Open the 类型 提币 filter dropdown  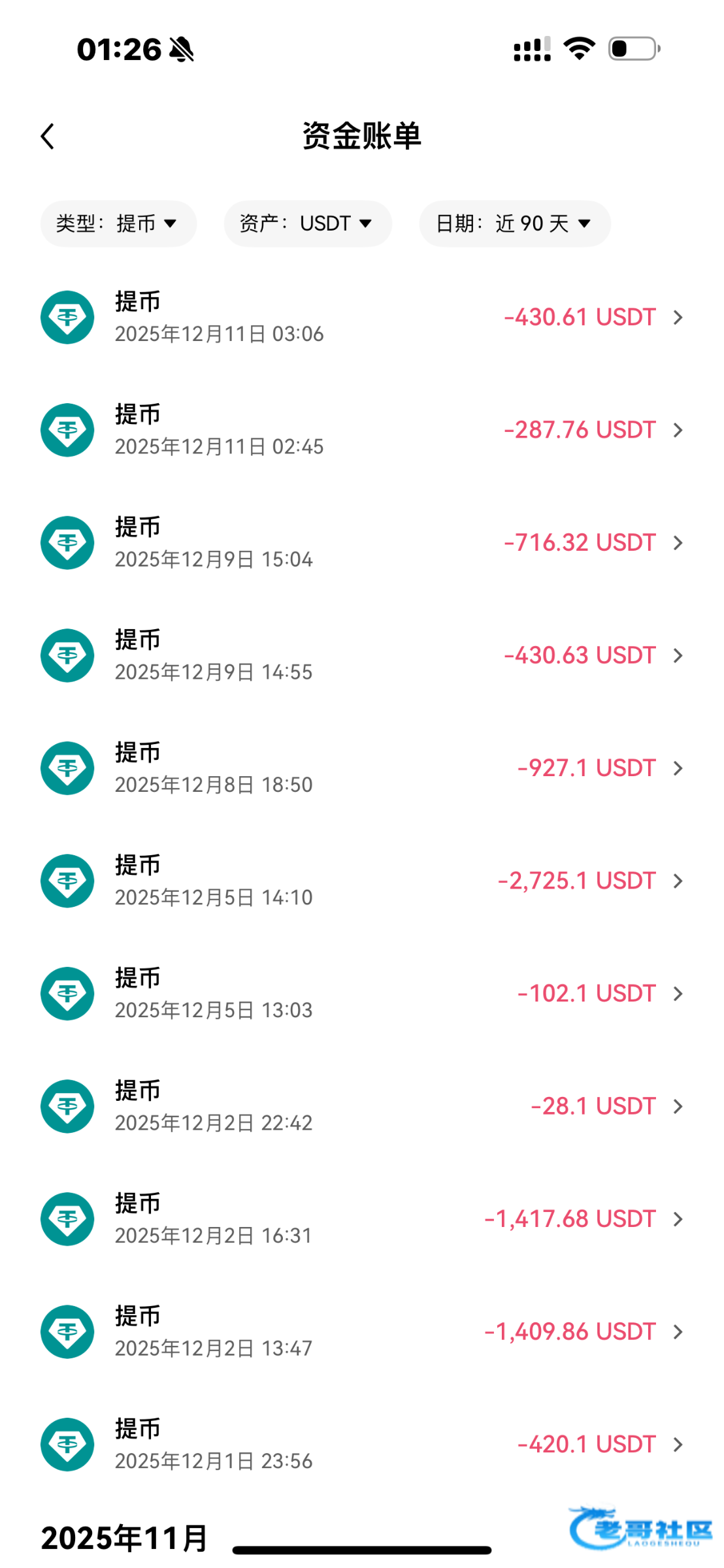pos(118,224)
